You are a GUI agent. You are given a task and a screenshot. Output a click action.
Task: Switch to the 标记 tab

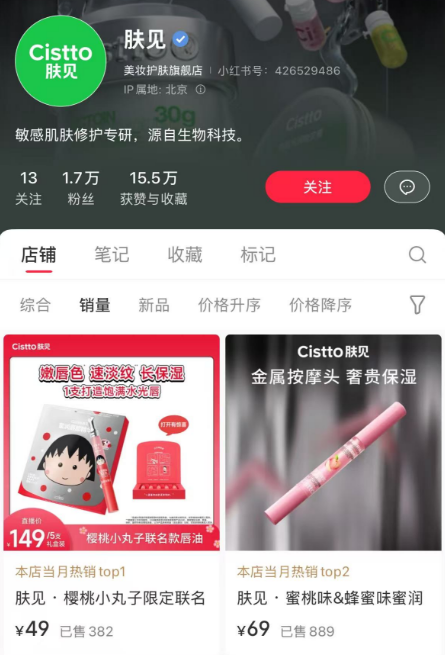point(258,254)
